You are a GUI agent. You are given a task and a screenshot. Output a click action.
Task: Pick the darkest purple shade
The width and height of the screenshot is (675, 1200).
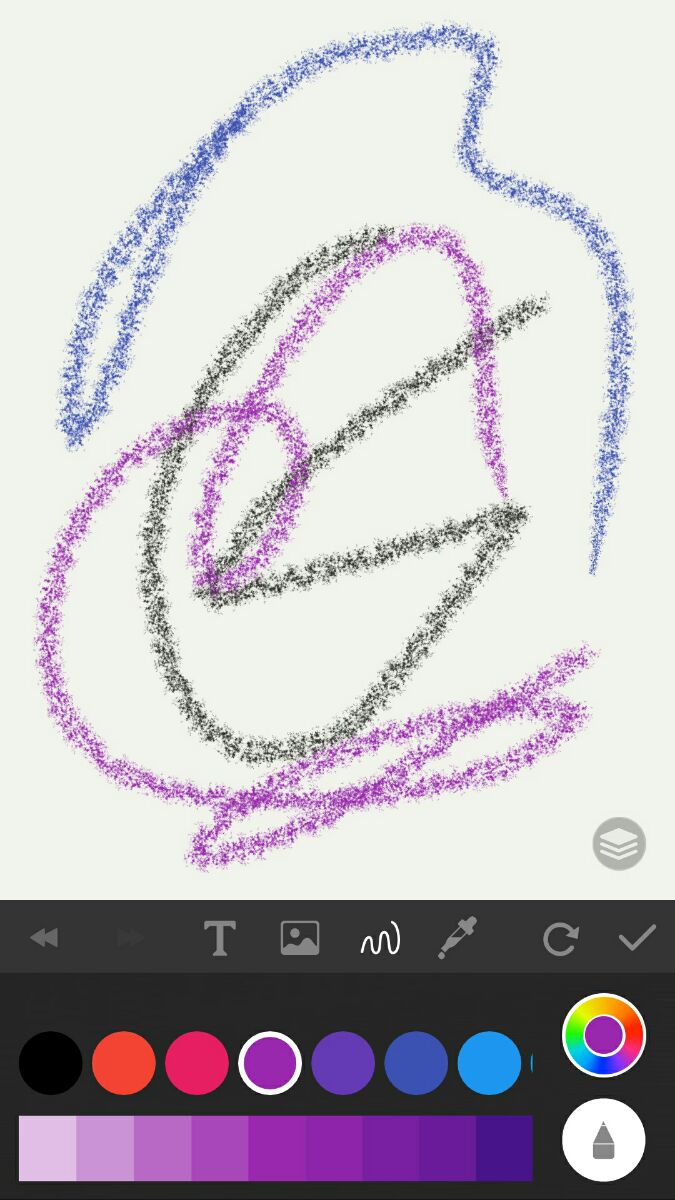(504, 1148)
